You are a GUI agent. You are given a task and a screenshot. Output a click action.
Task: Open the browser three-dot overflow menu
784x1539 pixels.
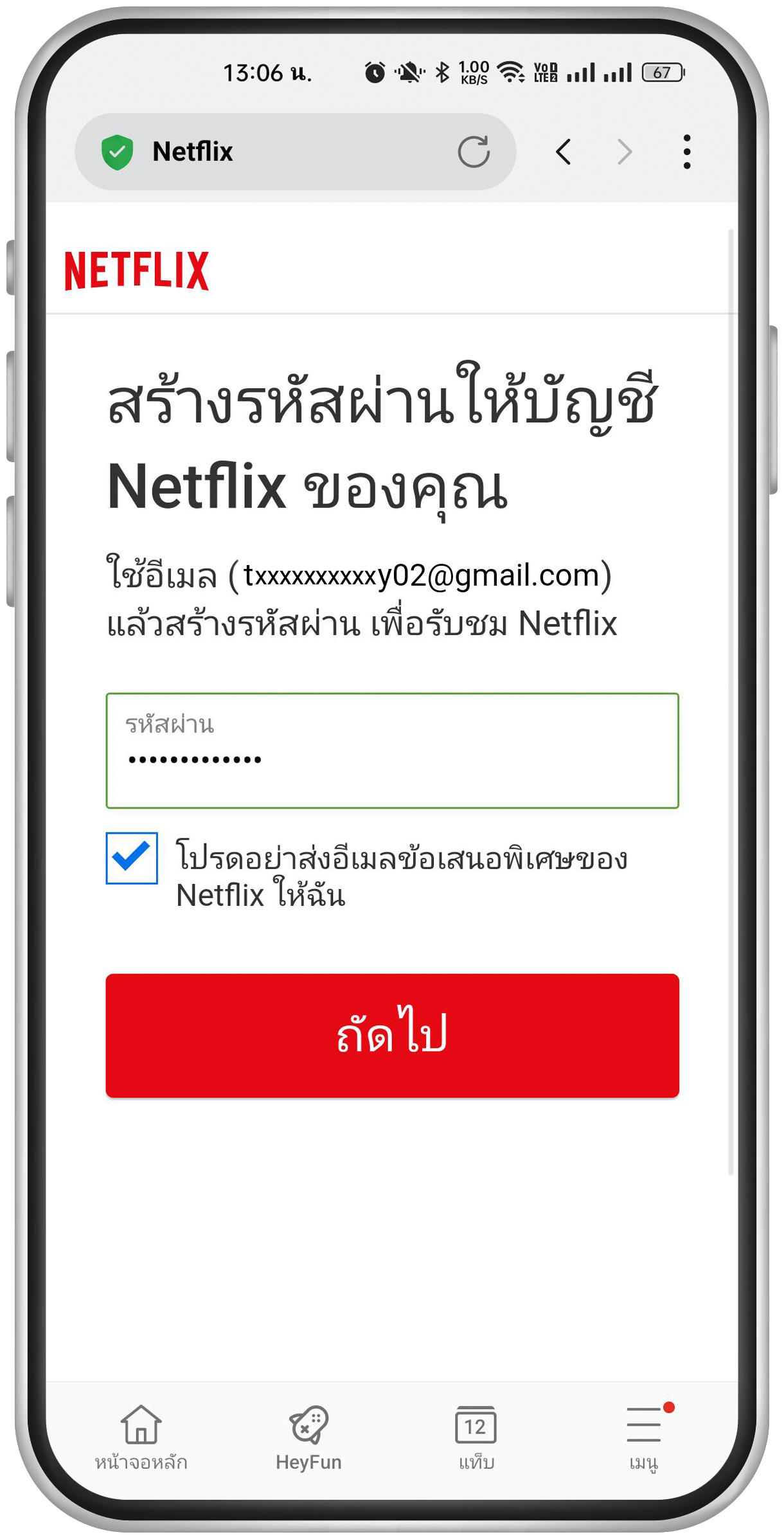click(686, 152)
